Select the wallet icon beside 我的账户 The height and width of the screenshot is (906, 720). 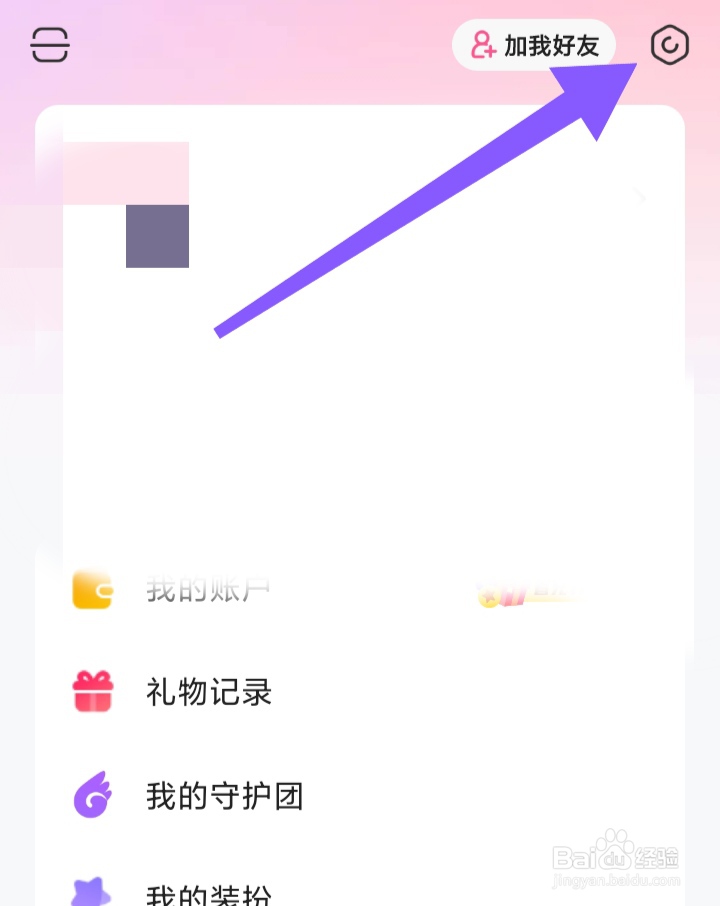pos(91,589)
